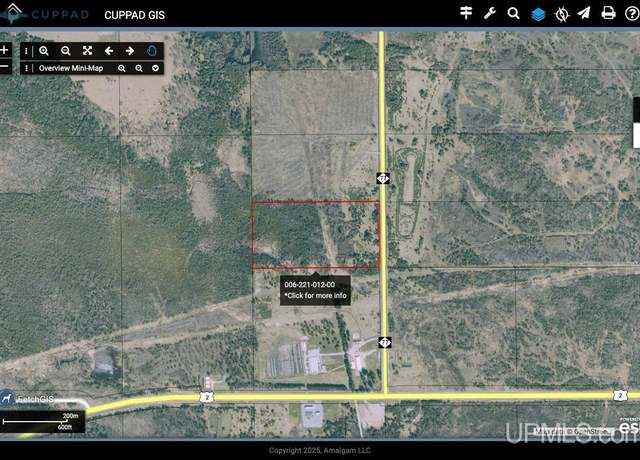Share the map with paper-plane icon
640x460 pixels.
(x=586, y=14)
